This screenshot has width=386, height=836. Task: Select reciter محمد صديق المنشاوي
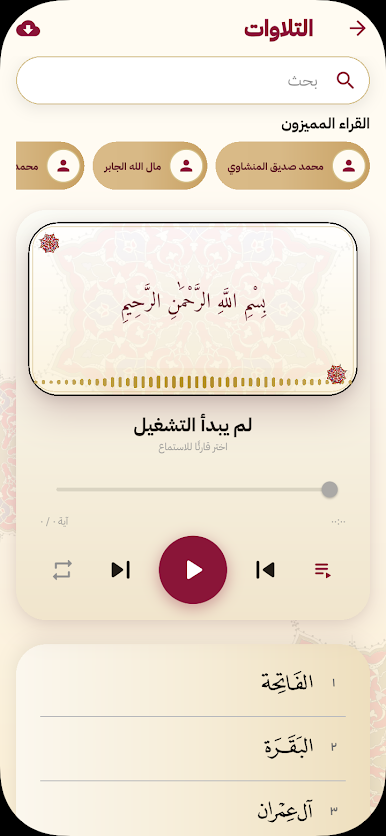tap(293, 166)
